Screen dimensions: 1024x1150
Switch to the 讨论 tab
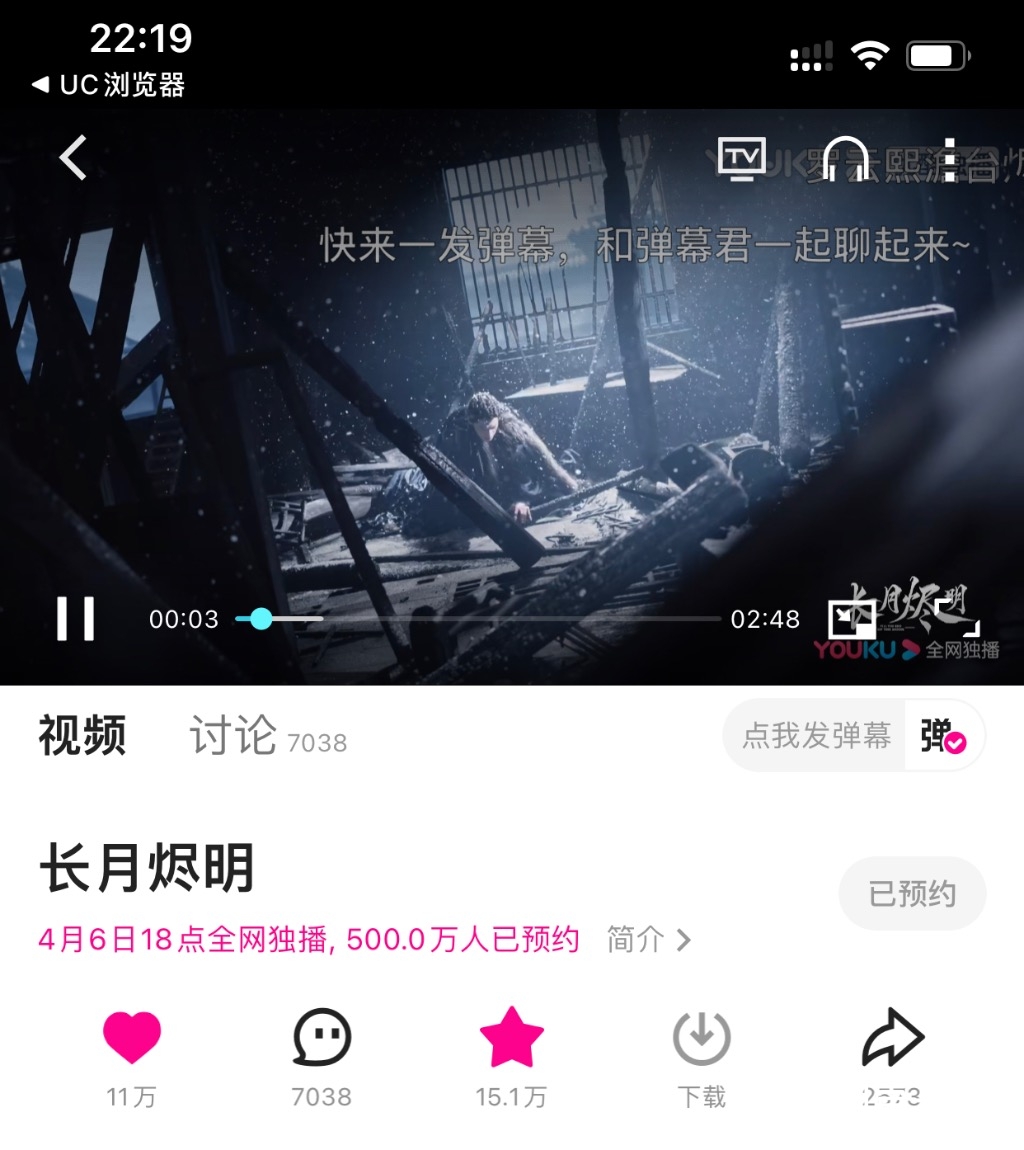(x=233, y=736)
